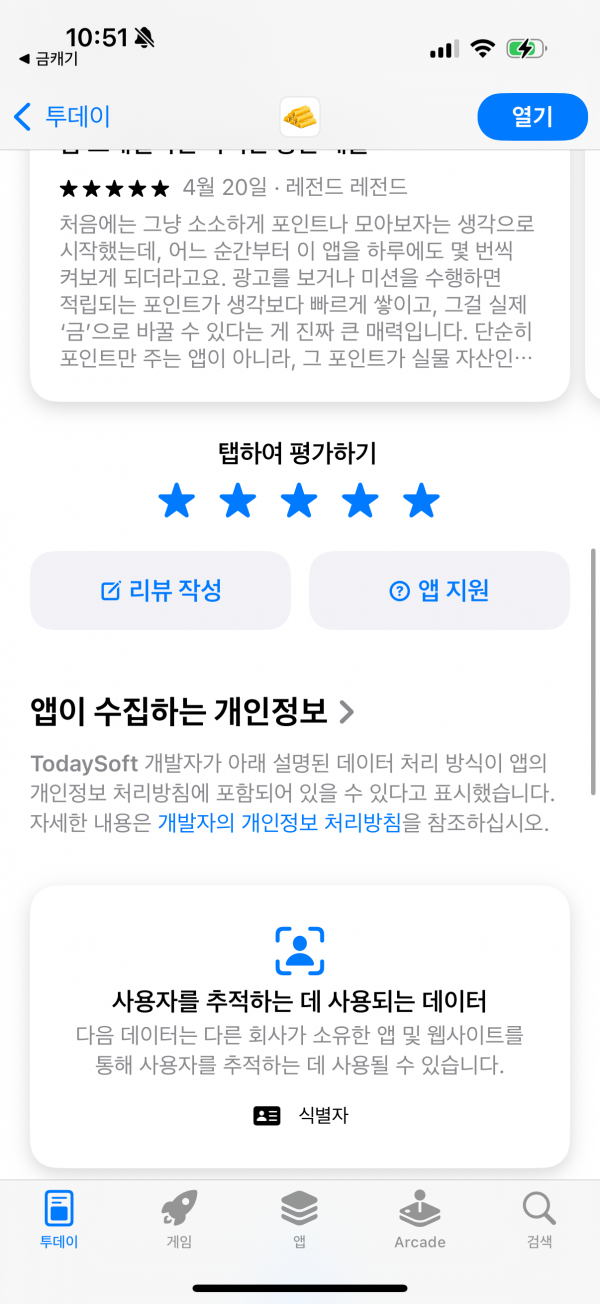Viewport: 600px width, 1304px height.
Task: Switch to the 게임 tab
Action: pos(179,1221)
